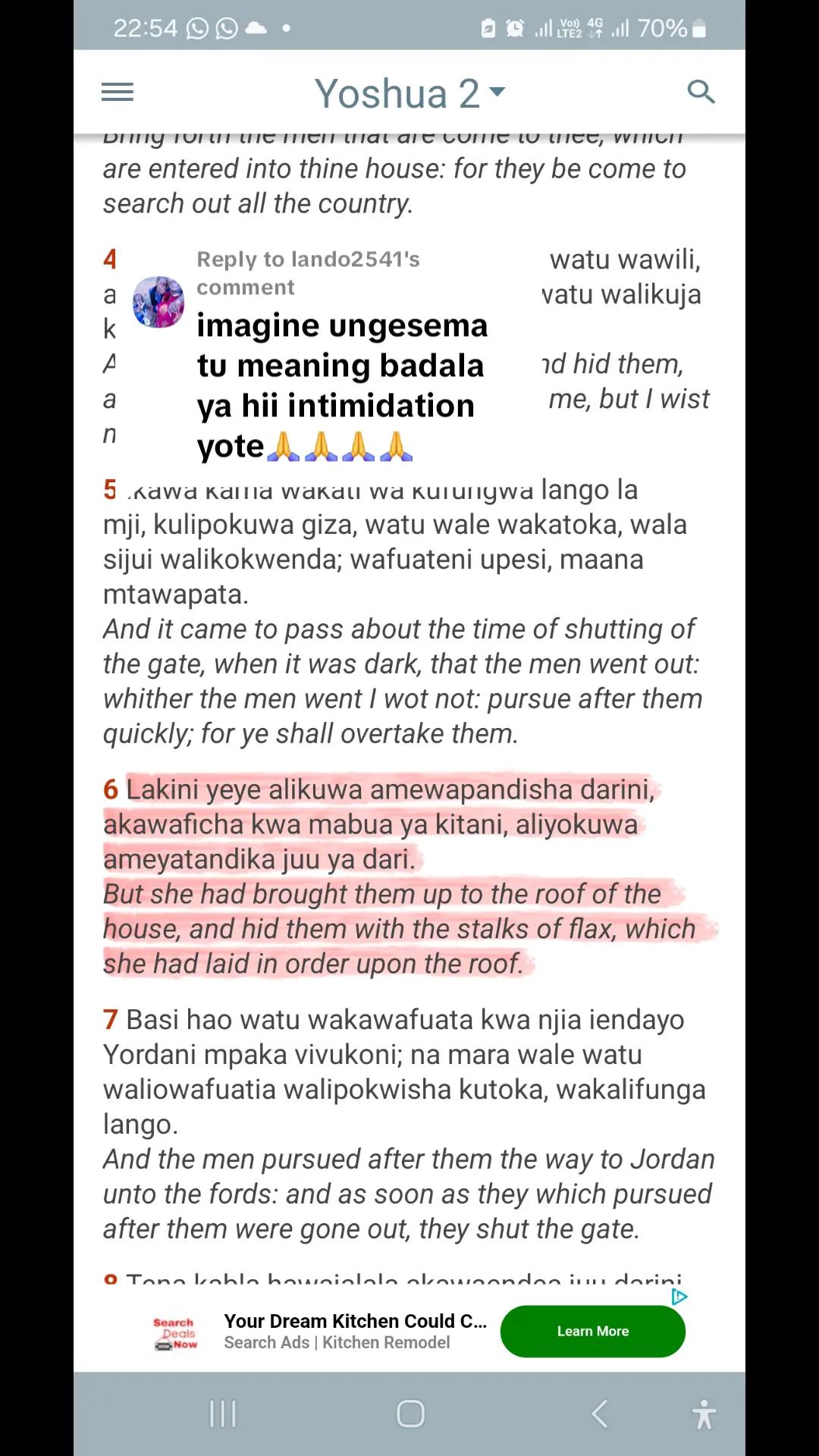Image resolution: width=819 pixels, height=1456 pixels.
Task: Open the hamburger navigation menu
Action: click(x=118, y=93)
